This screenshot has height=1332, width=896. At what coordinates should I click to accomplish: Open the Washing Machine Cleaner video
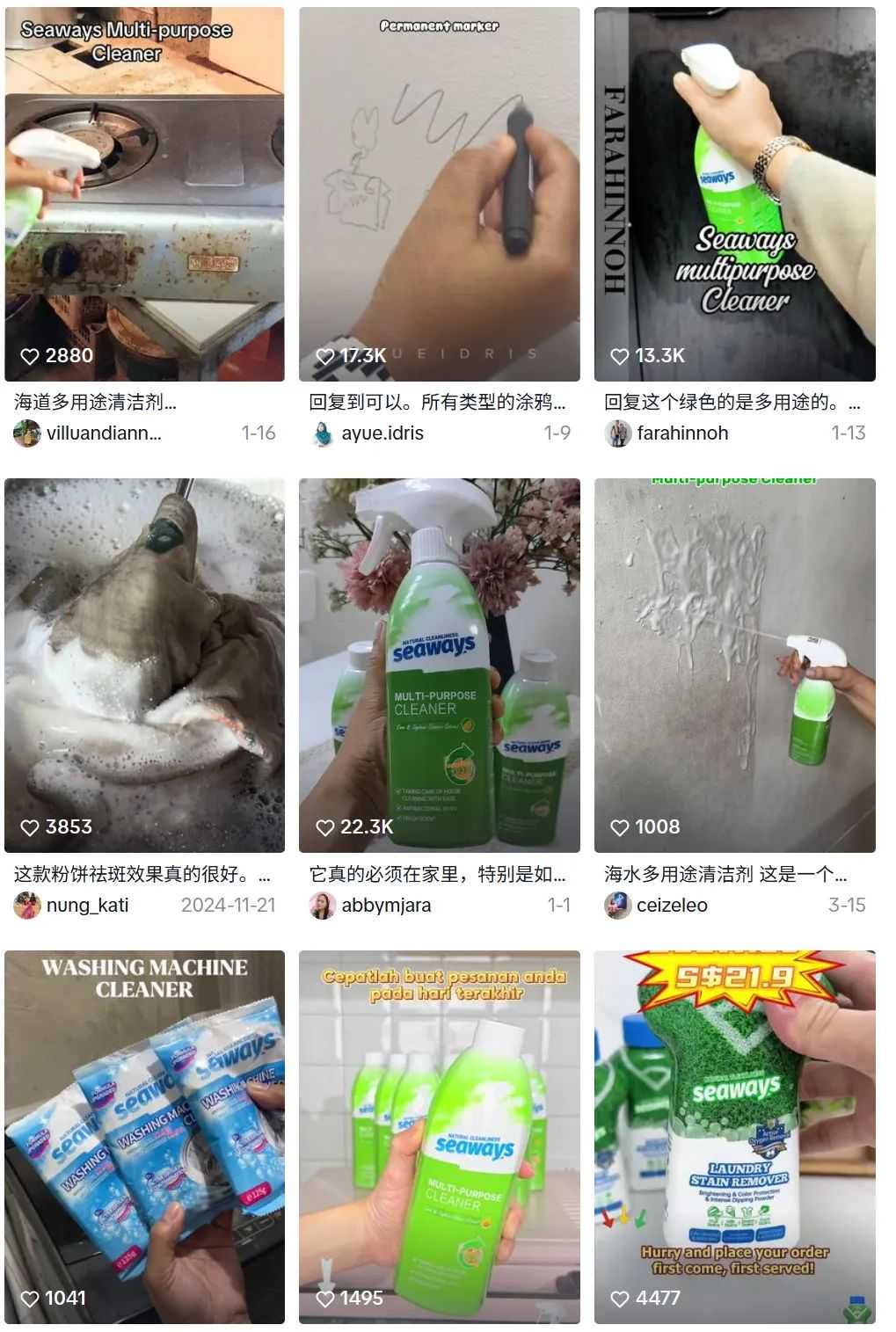tap(144, 1136)
